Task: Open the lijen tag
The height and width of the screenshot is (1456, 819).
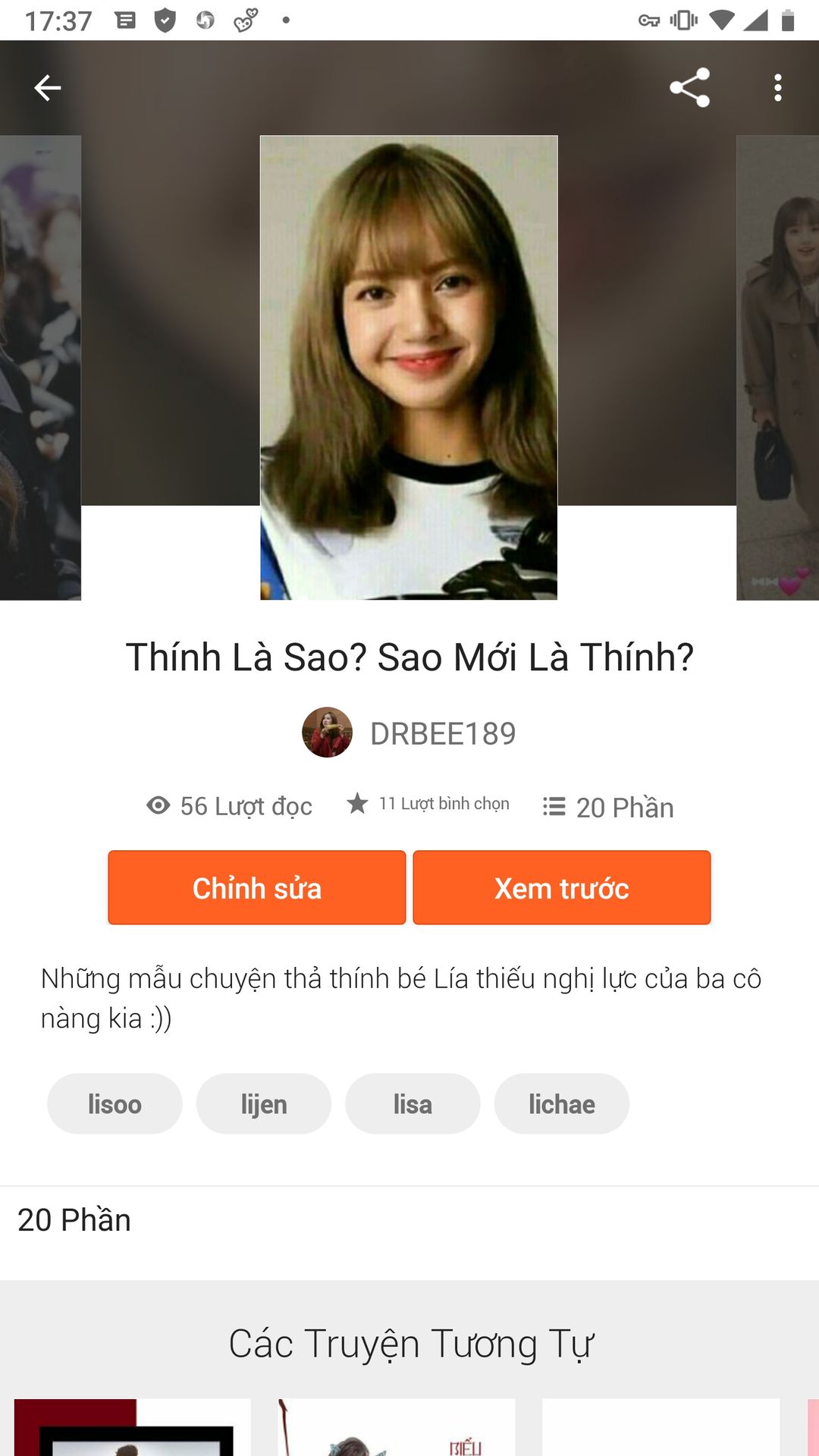Action: tap(263, 1103)
